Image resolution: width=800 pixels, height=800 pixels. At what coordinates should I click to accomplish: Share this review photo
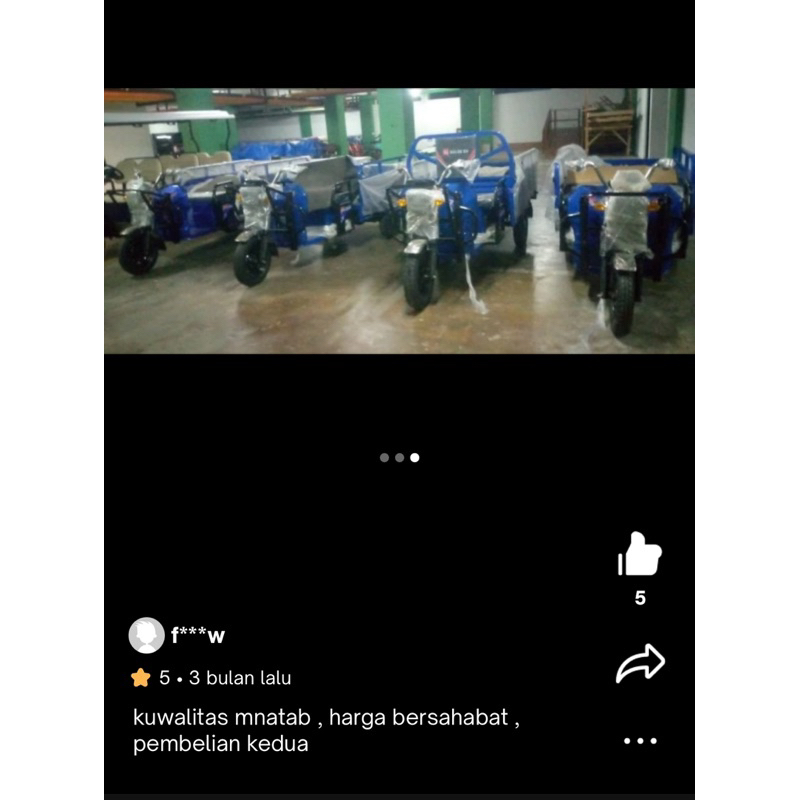640,663
